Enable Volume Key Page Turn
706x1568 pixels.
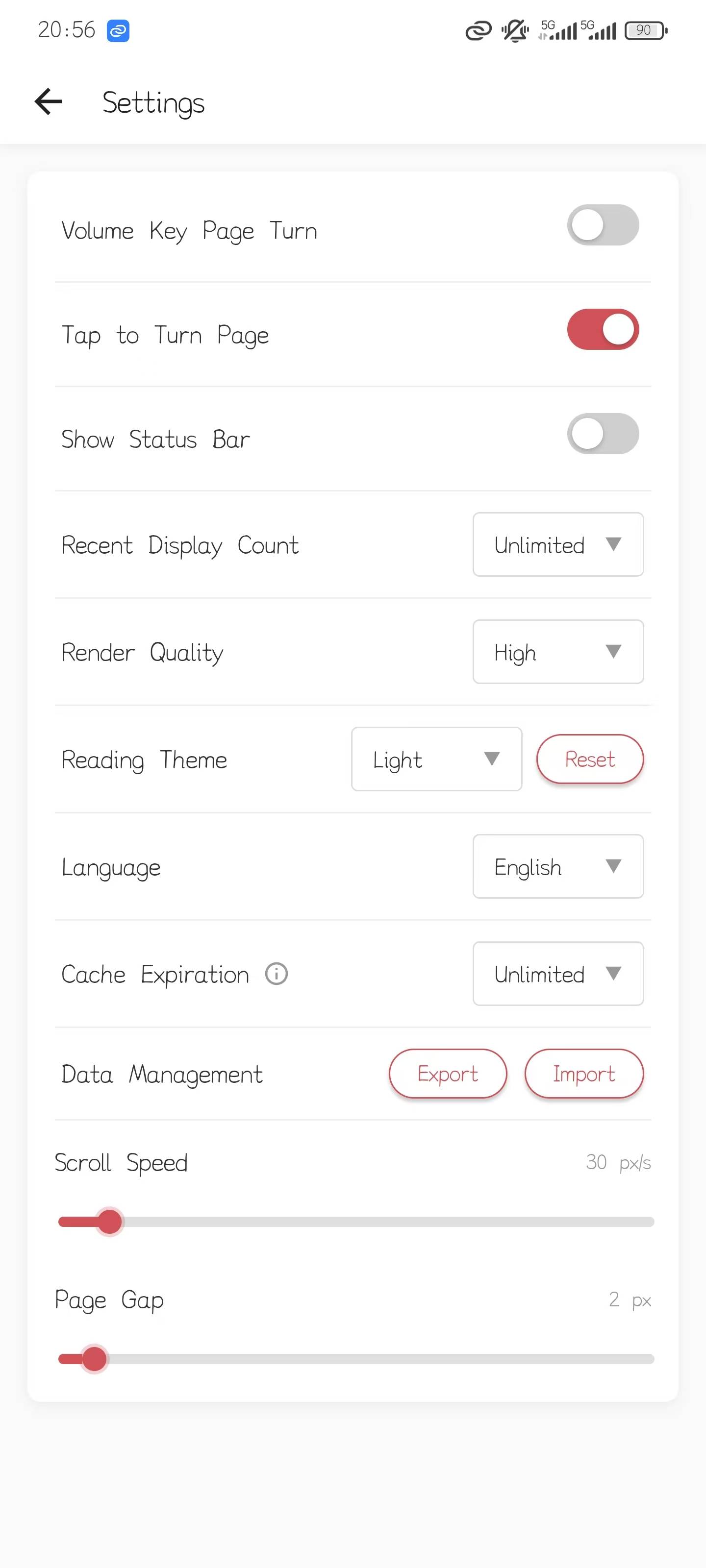pyautogui.click(x=603, y=225)
